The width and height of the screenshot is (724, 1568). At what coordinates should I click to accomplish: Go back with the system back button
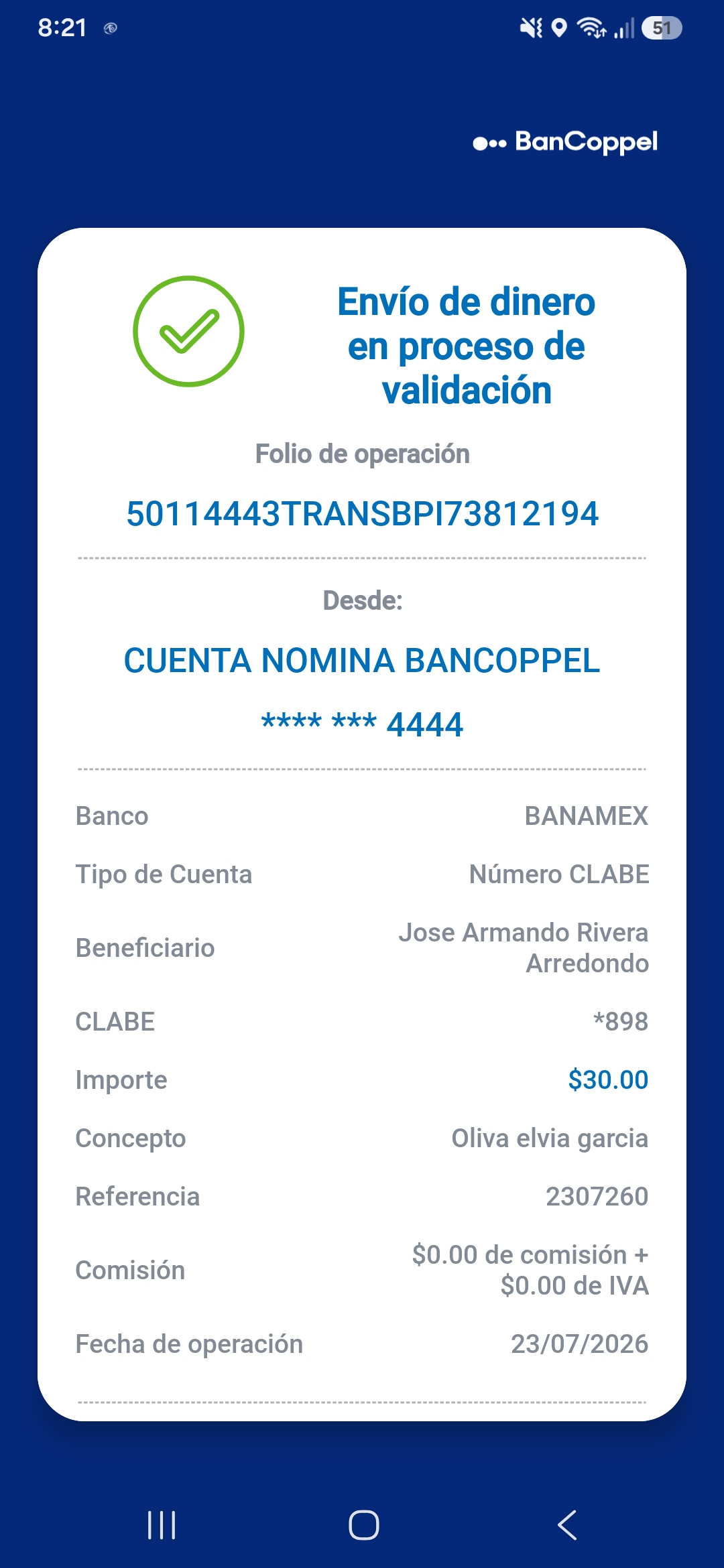tap(567, 1525)
